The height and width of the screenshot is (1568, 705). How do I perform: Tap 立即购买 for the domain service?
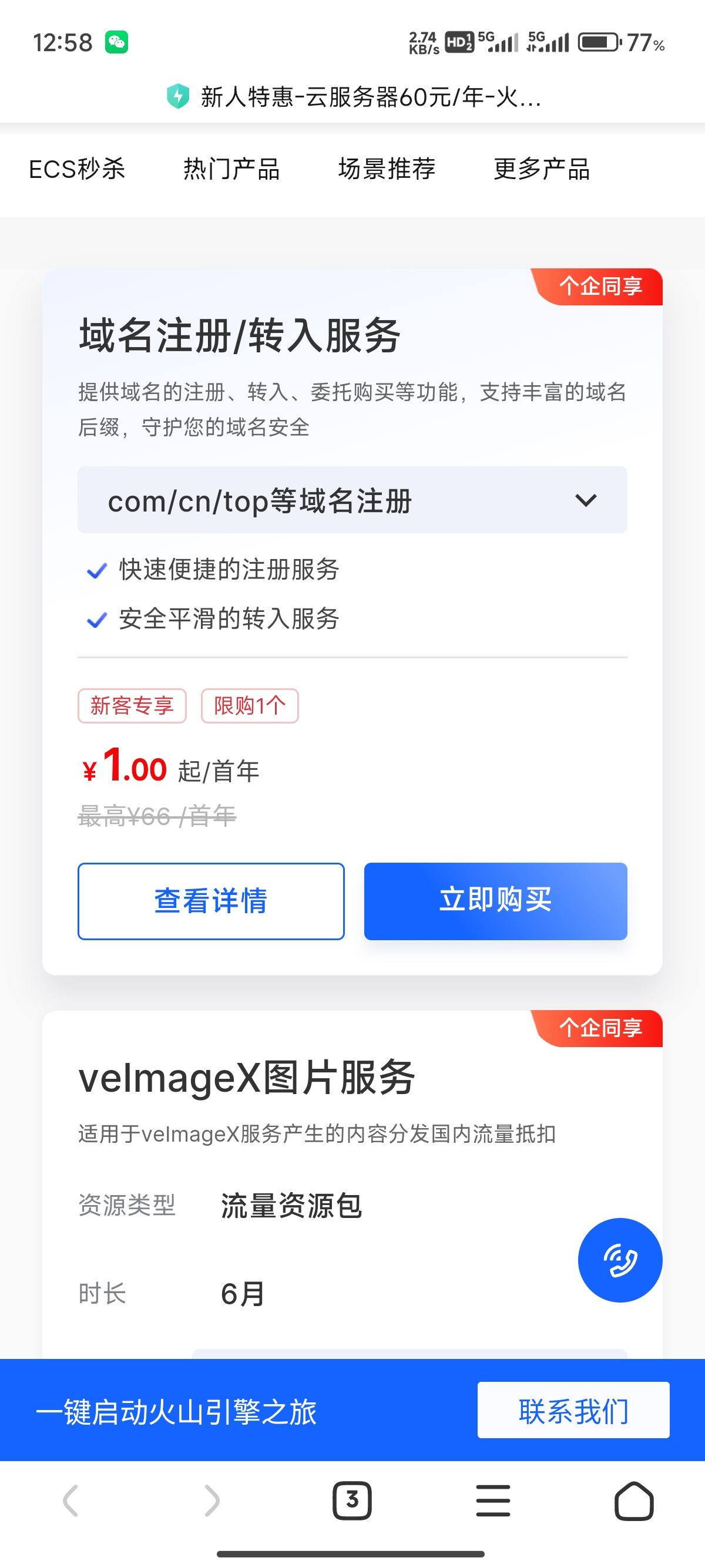click(x=496, y=901)
